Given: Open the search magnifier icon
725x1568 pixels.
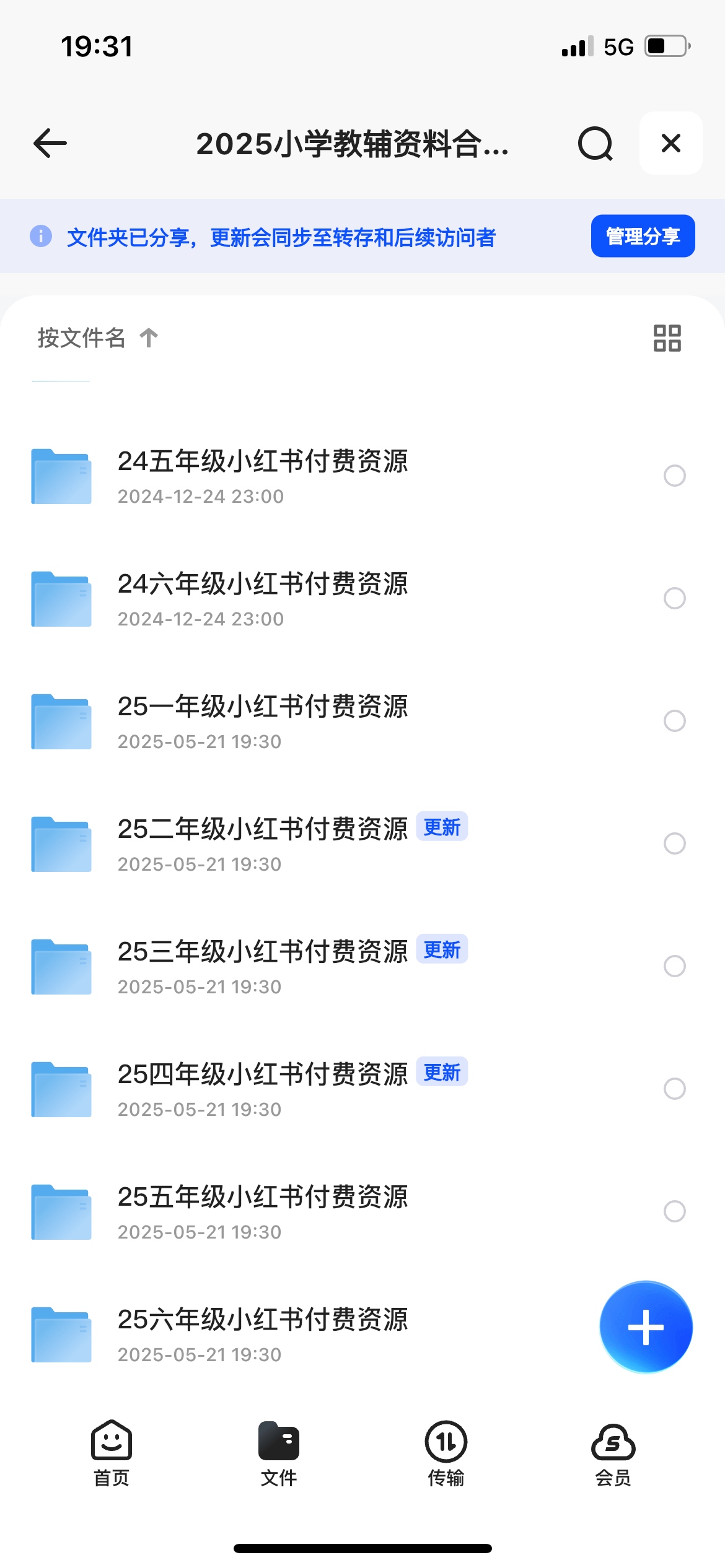Looking at the screenshot, I should tap(595, 144).
